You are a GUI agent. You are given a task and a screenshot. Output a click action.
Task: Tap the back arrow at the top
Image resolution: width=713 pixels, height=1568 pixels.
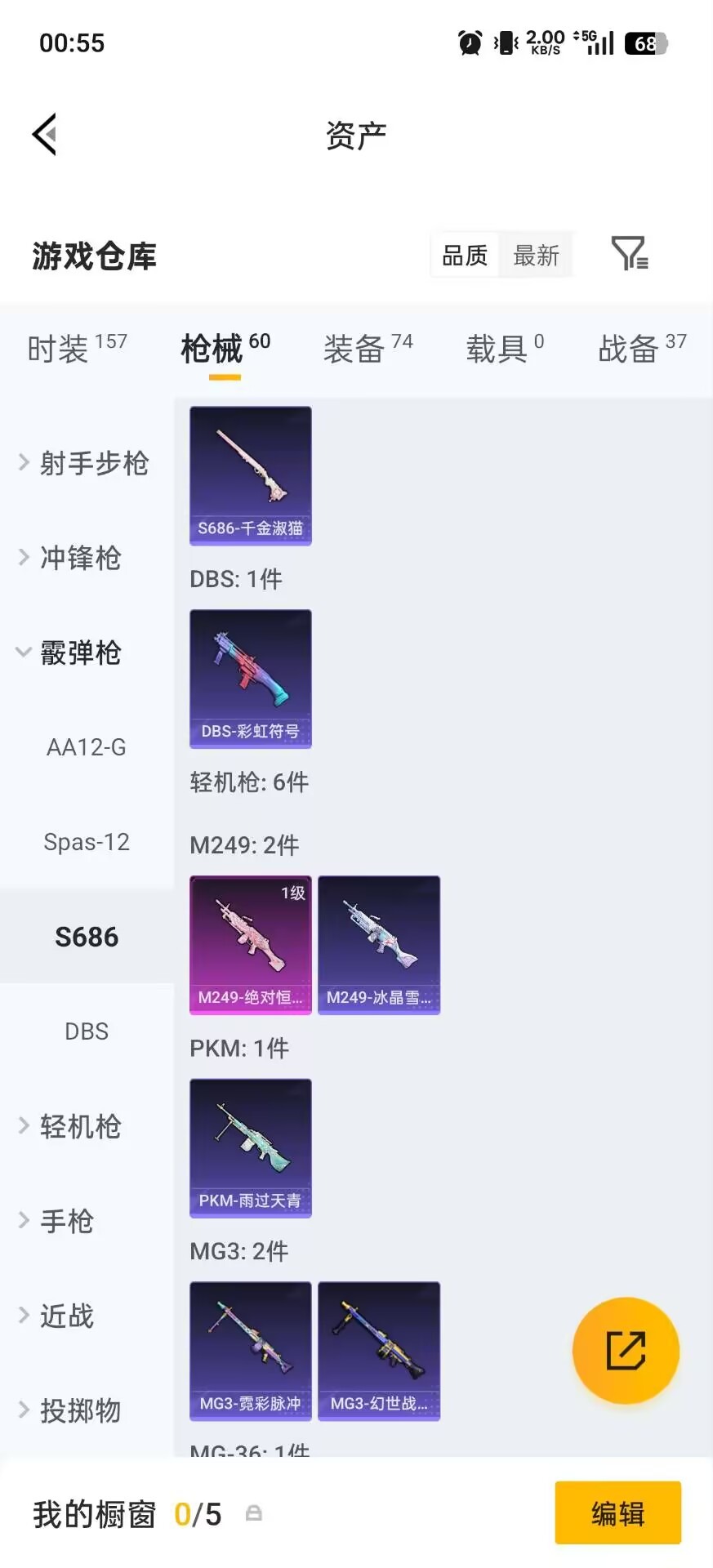pos(45,133)
